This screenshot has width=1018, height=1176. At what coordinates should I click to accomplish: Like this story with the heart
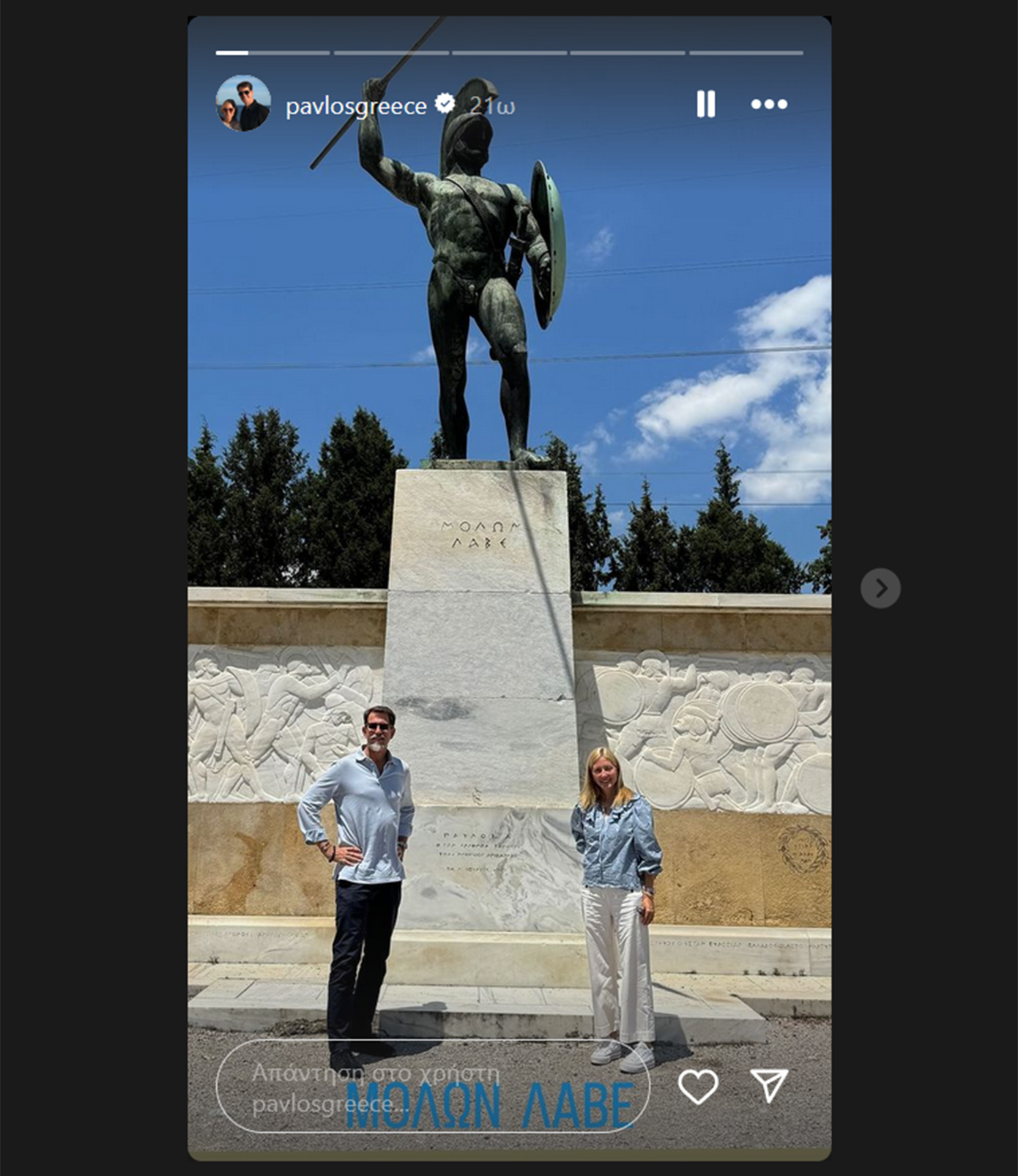pos(698,1086)
